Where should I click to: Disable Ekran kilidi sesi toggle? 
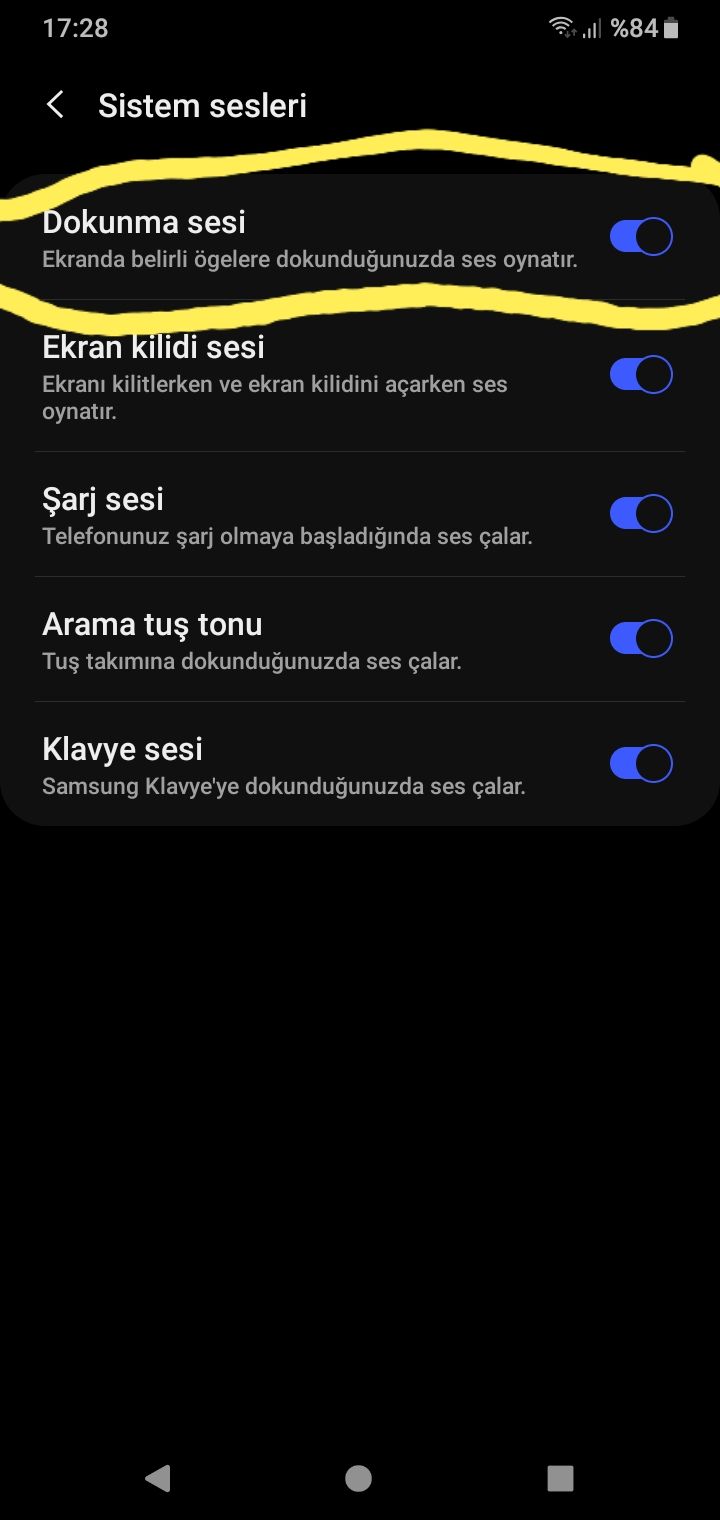click(641, 374)
